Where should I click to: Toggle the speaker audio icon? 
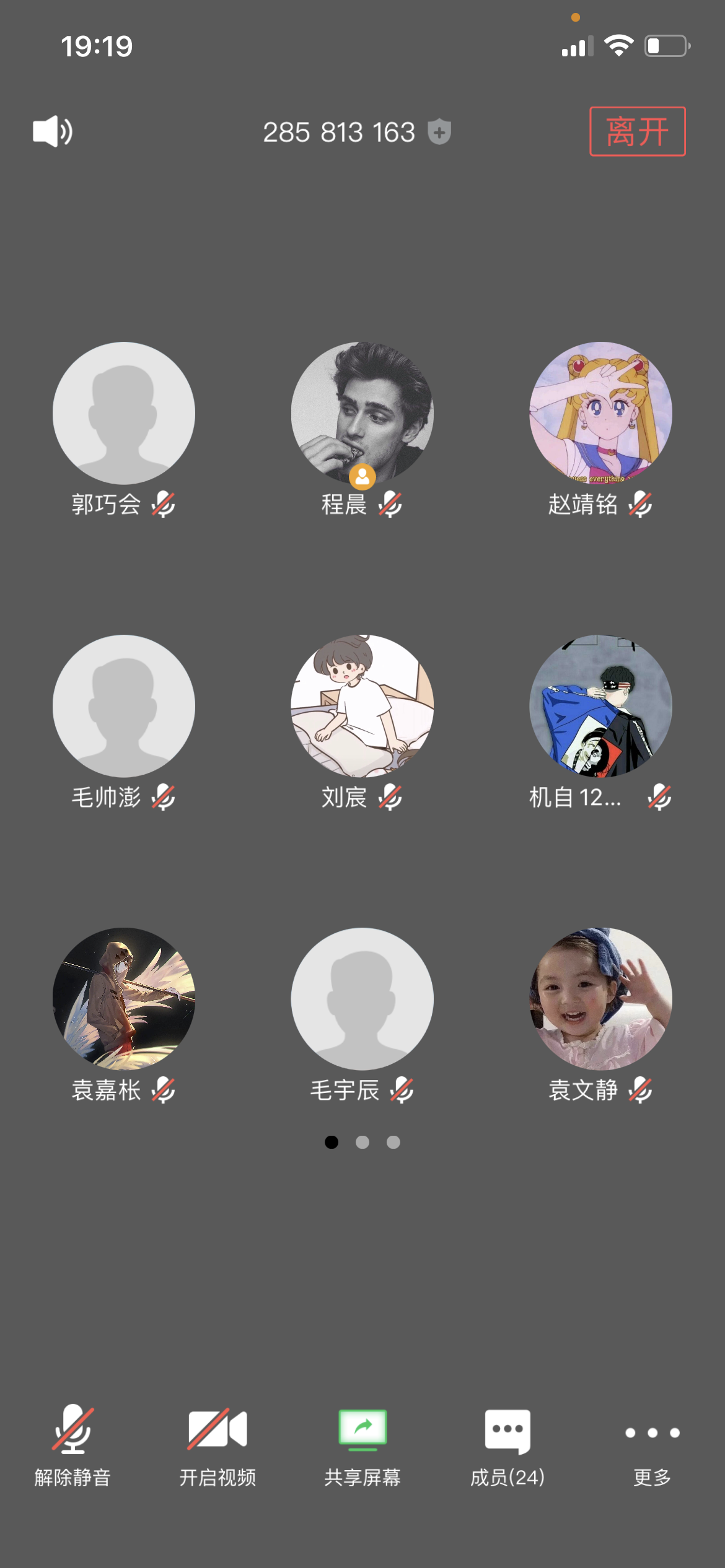pos(53,131)
